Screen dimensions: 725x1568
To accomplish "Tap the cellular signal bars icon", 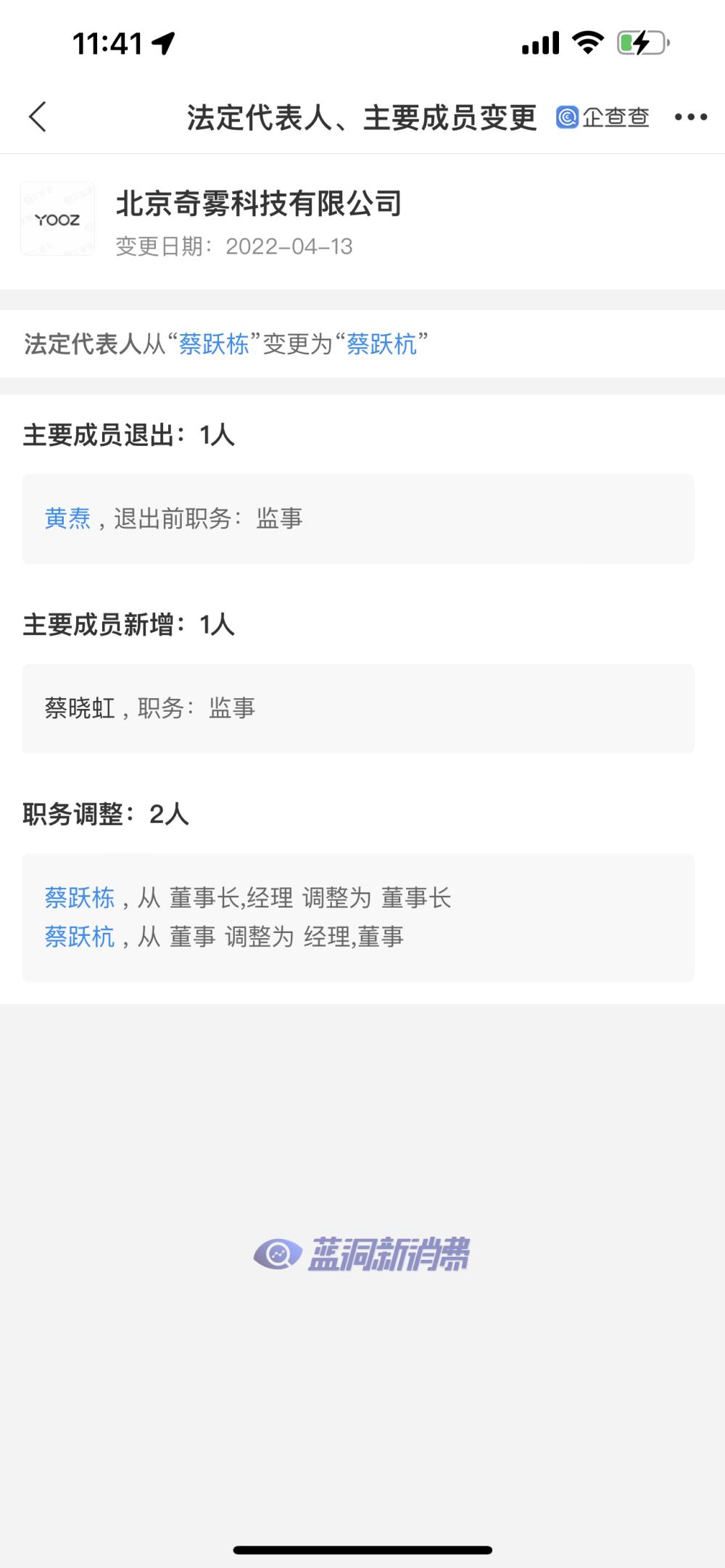I will click(x=542, y=43).
